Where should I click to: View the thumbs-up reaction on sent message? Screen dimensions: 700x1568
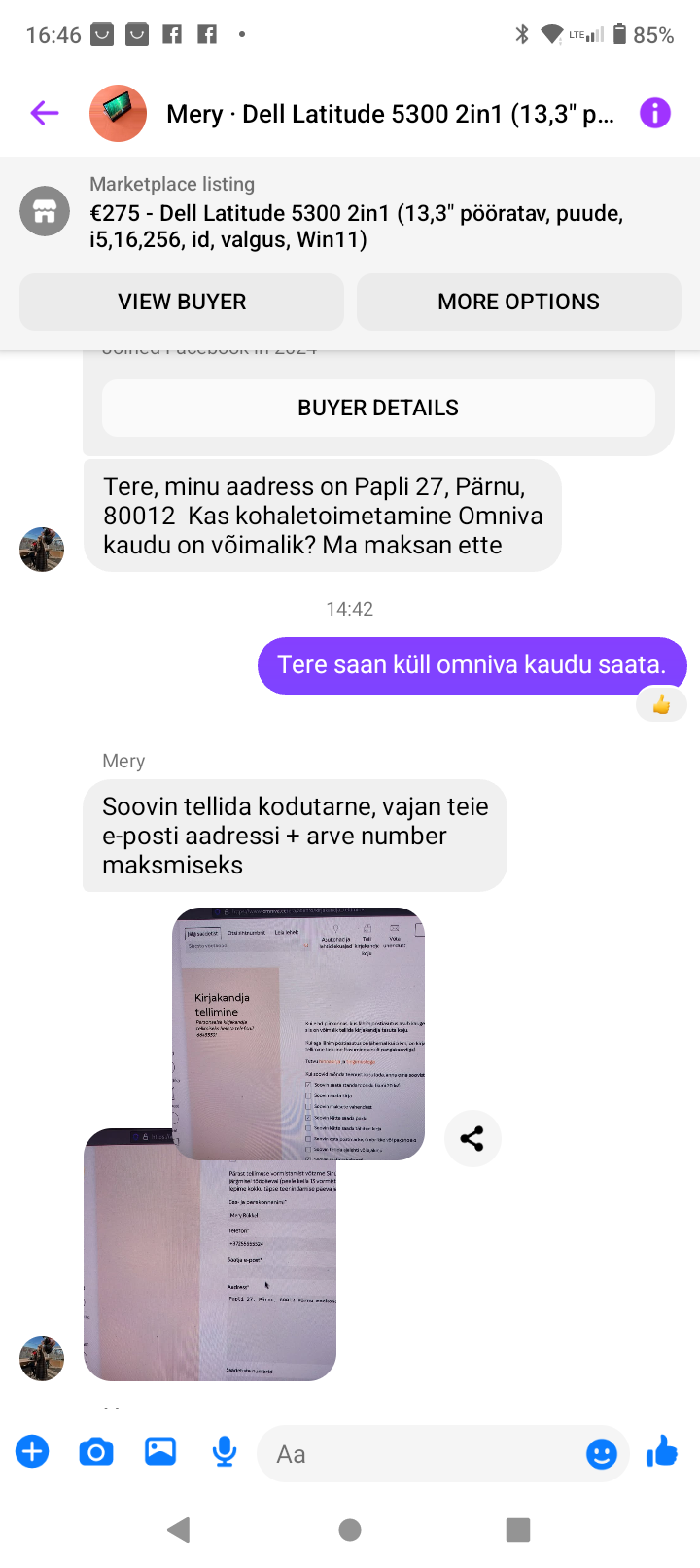[661, 704]
